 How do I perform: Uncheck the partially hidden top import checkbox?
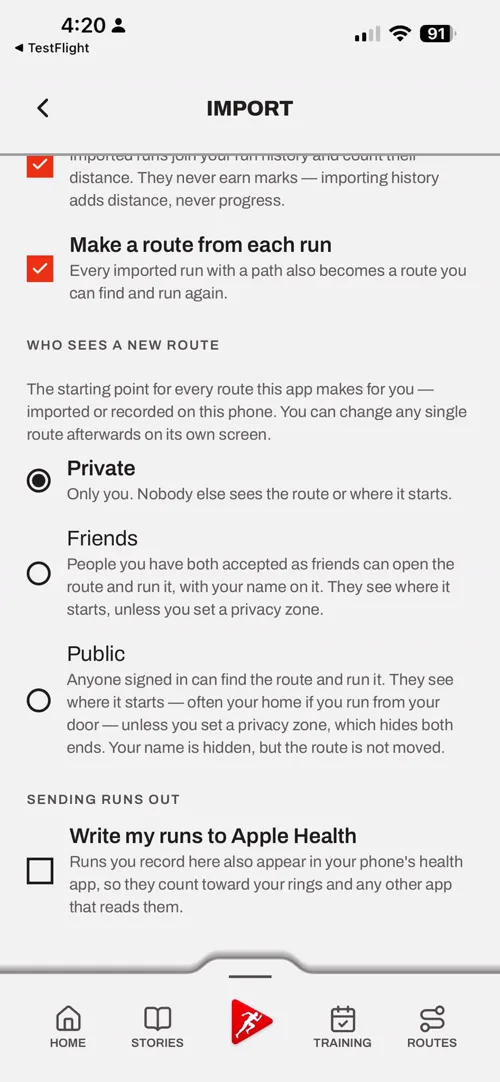point(40,166)
